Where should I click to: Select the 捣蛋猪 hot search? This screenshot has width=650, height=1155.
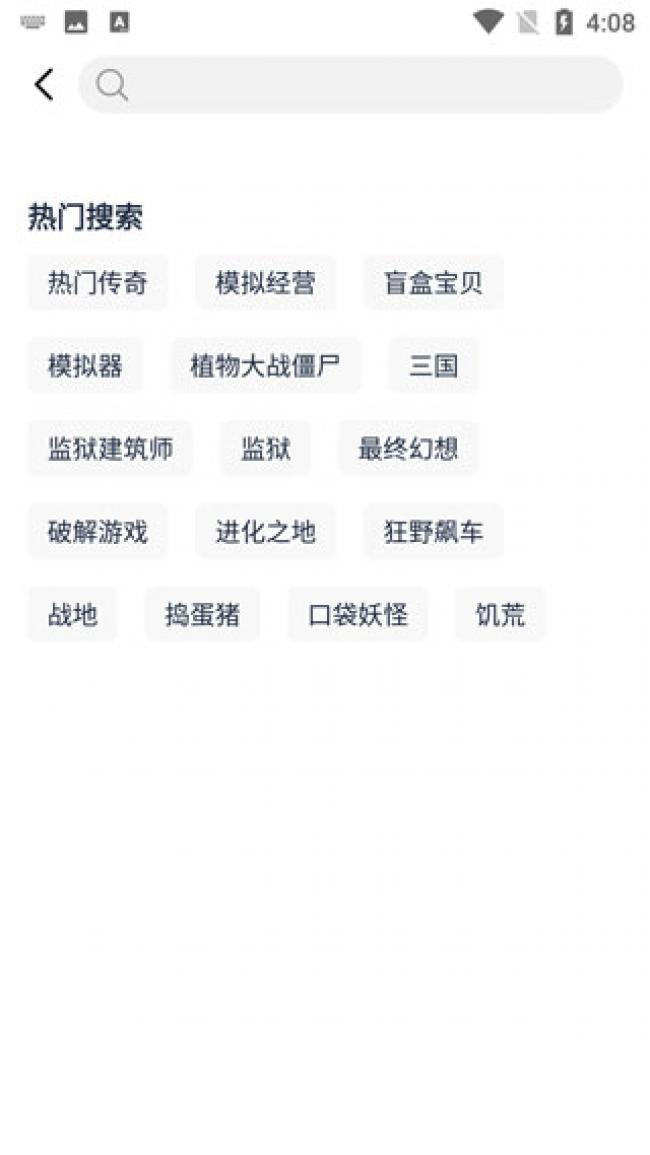tap(202, 615)
